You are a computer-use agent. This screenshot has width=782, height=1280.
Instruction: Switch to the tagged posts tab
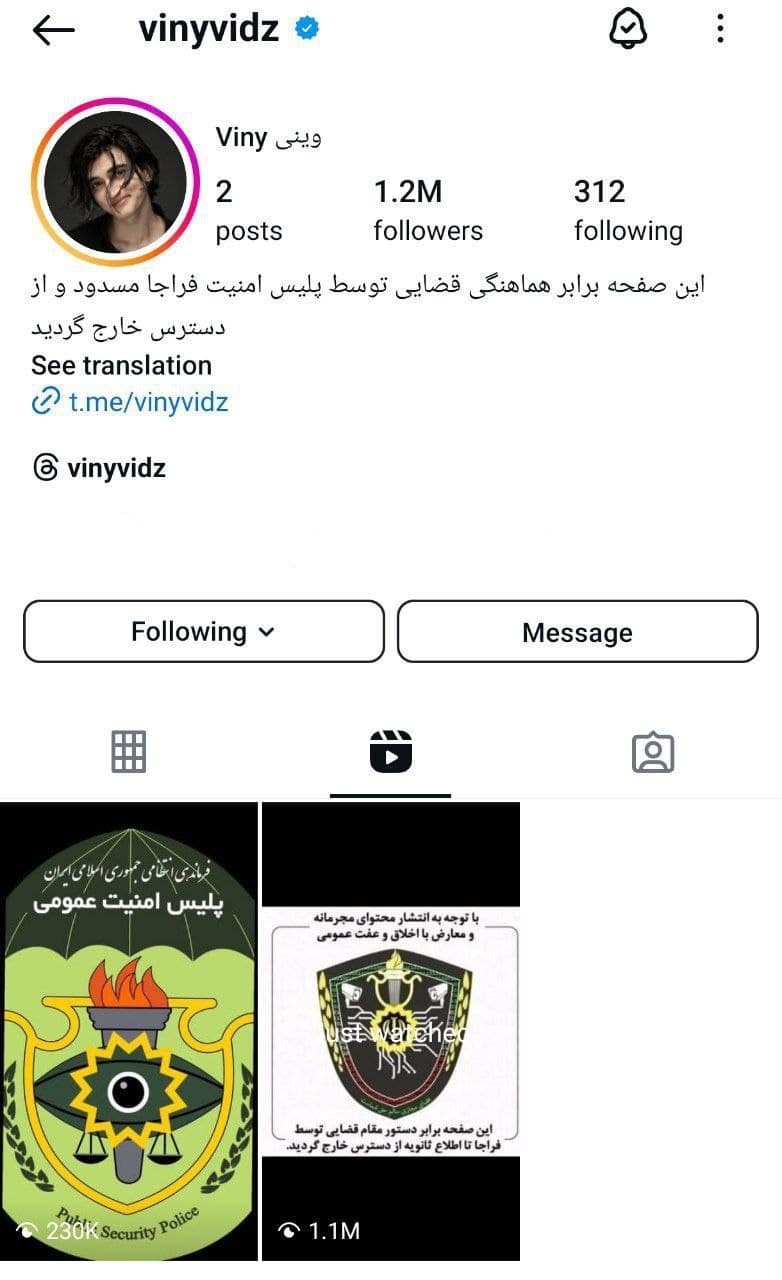(653, 752)
